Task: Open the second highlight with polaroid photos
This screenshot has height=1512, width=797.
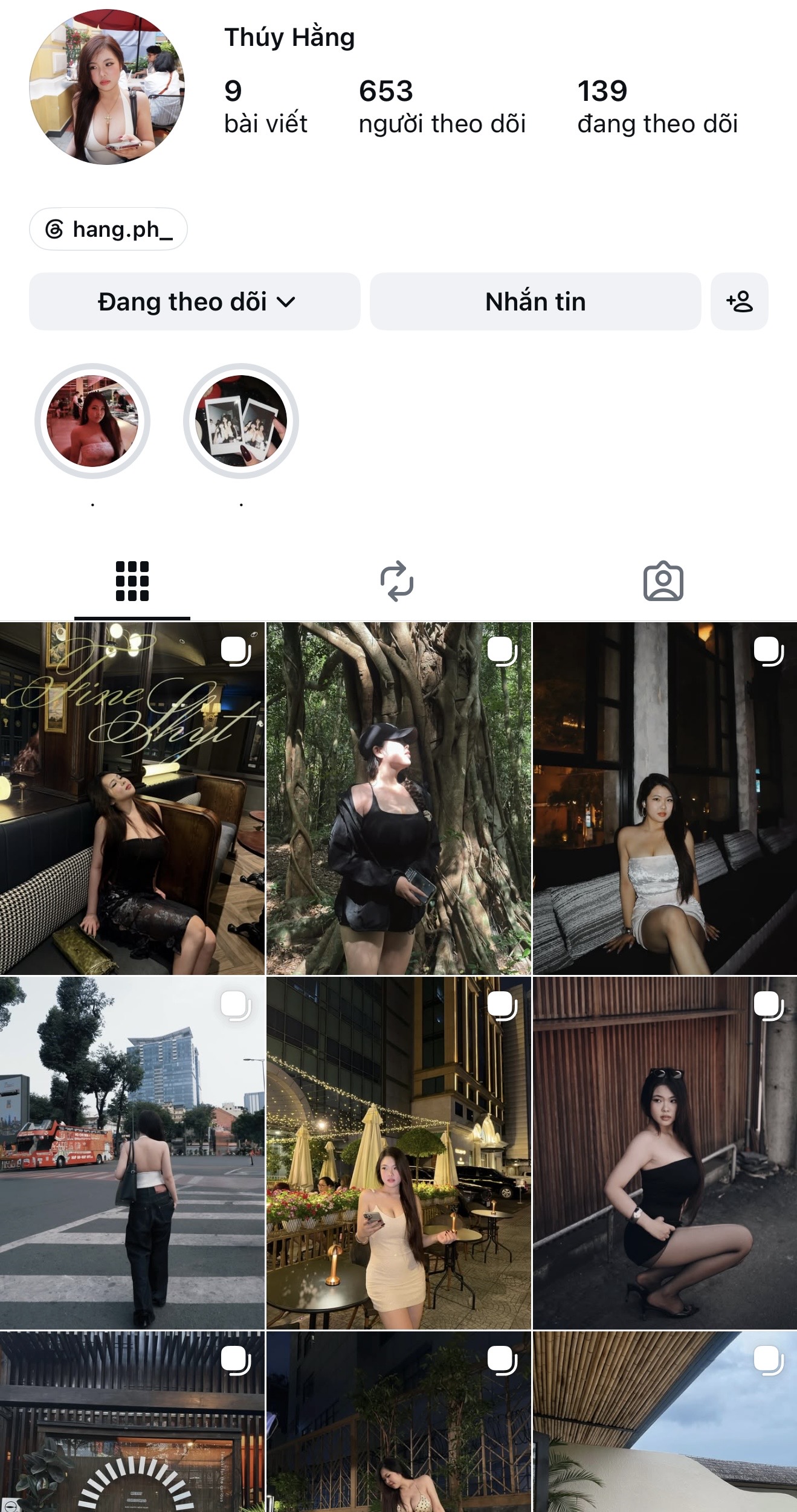Action: pos(241,421)
